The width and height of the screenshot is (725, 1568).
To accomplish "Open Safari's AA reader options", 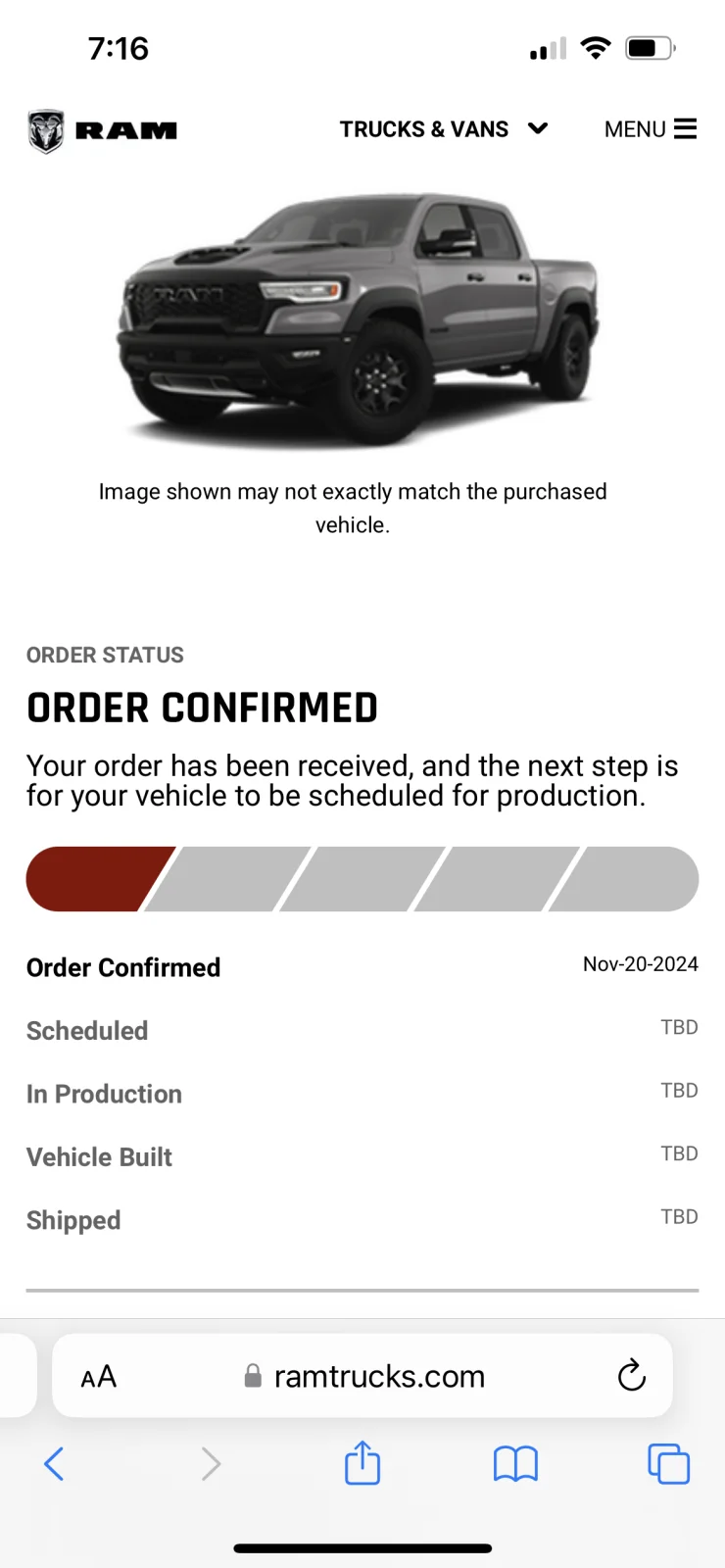I will pyautogui.click(x=99, y=1377).
